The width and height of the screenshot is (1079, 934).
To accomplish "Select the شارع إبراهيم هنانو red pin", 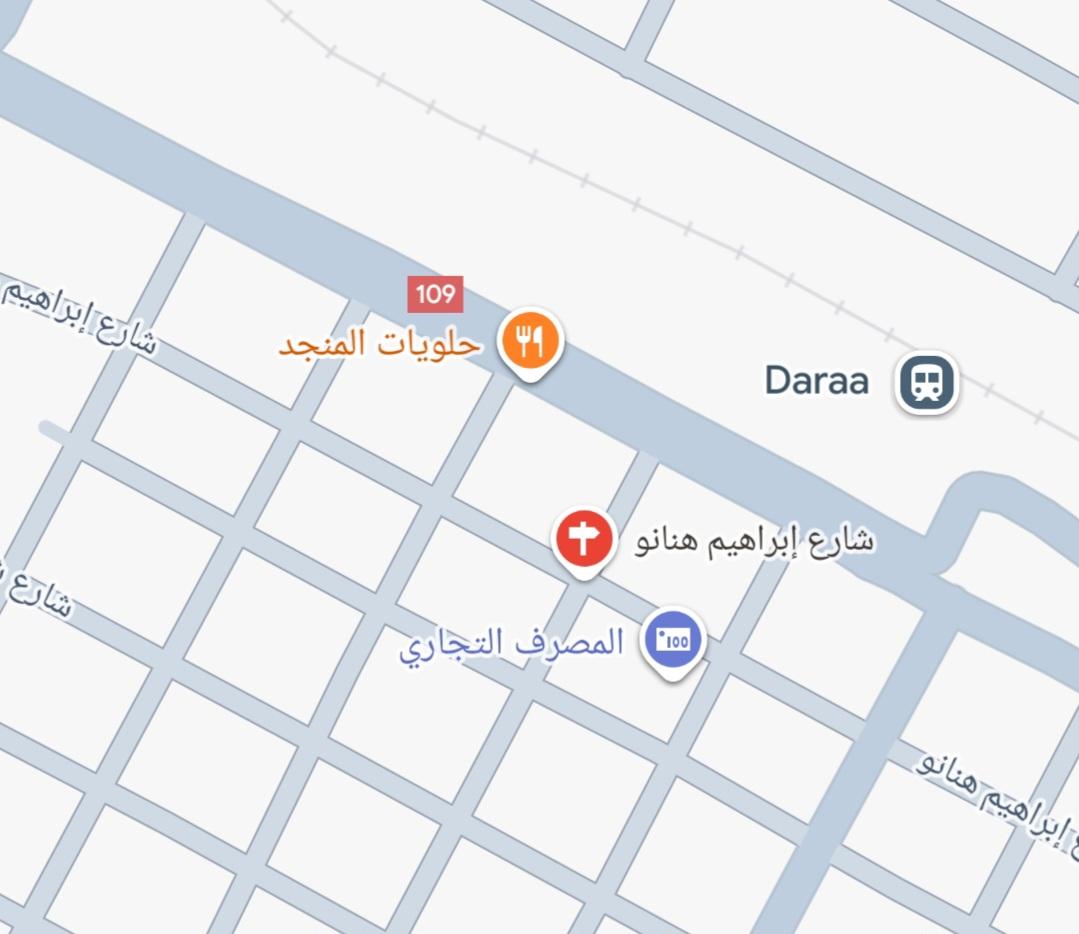I will tap(584, 539).
